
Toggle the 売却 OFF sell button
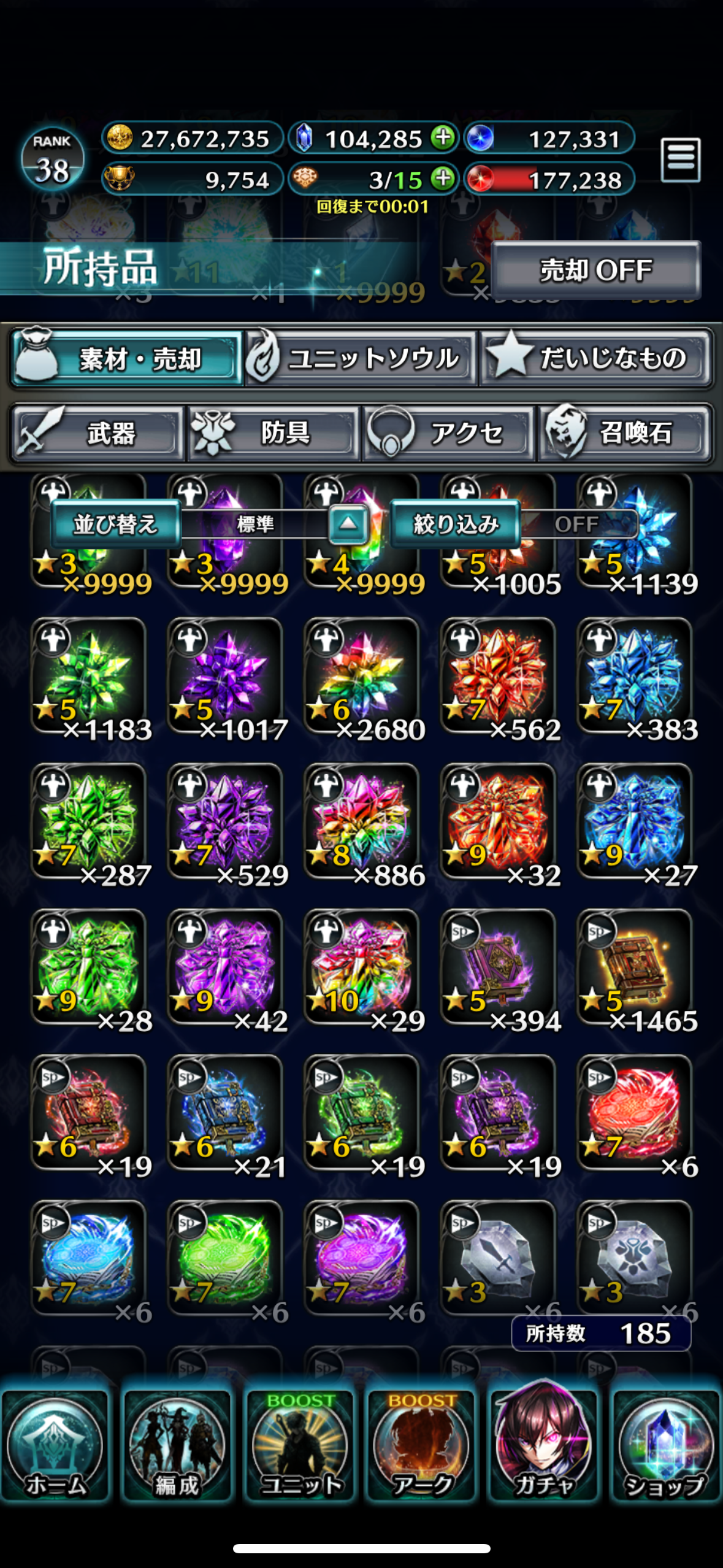[x=595, y=271]
